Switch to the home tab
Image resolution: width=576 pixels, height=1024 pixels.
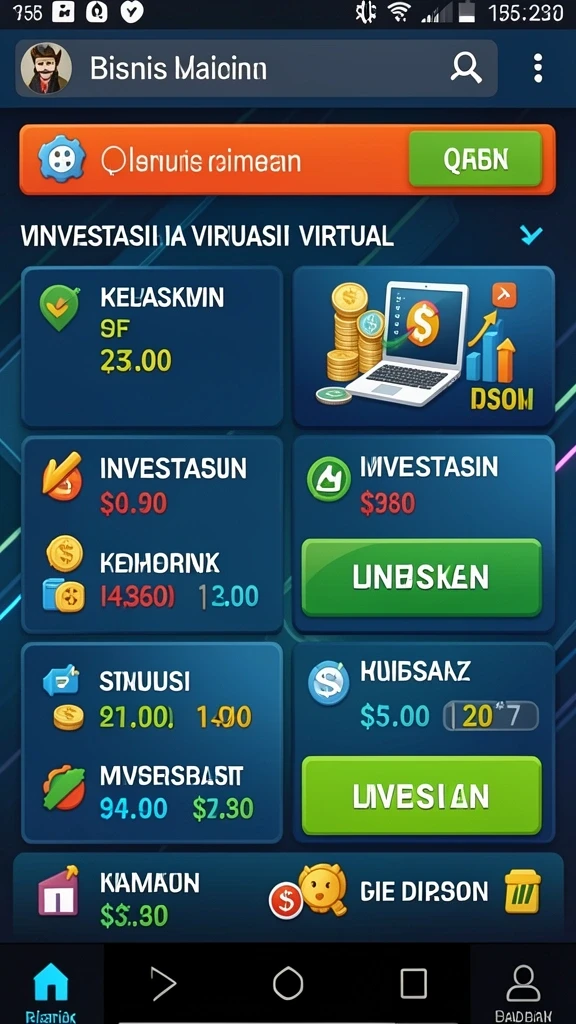point(50,988)
